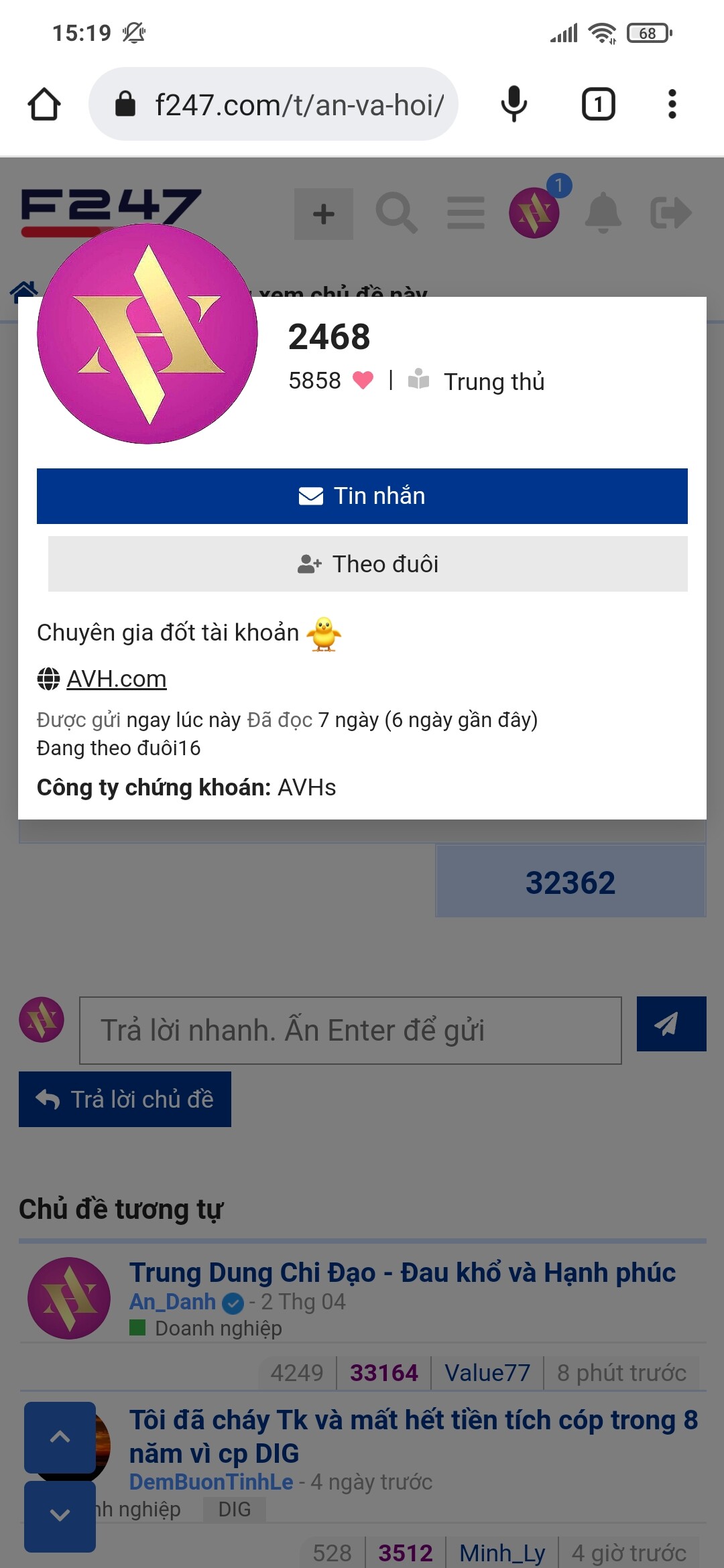Open DemBuonTinhLe's topic about cp DIG

click(413, 1437)
